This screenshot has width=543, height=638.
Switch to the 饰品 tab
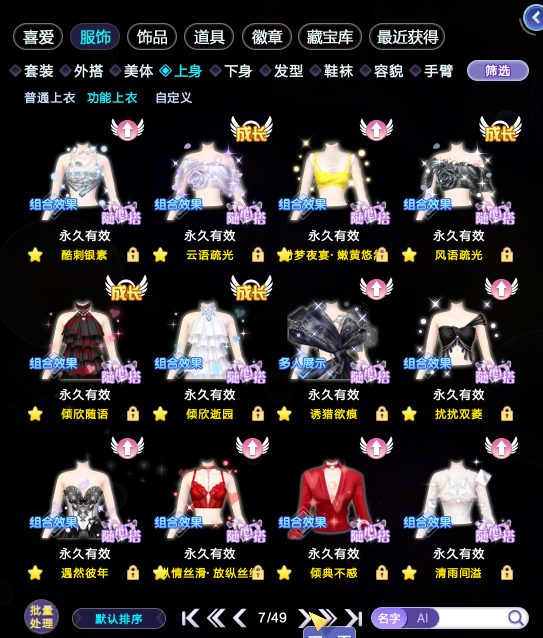pyautogui.click(x=152, y=37)
